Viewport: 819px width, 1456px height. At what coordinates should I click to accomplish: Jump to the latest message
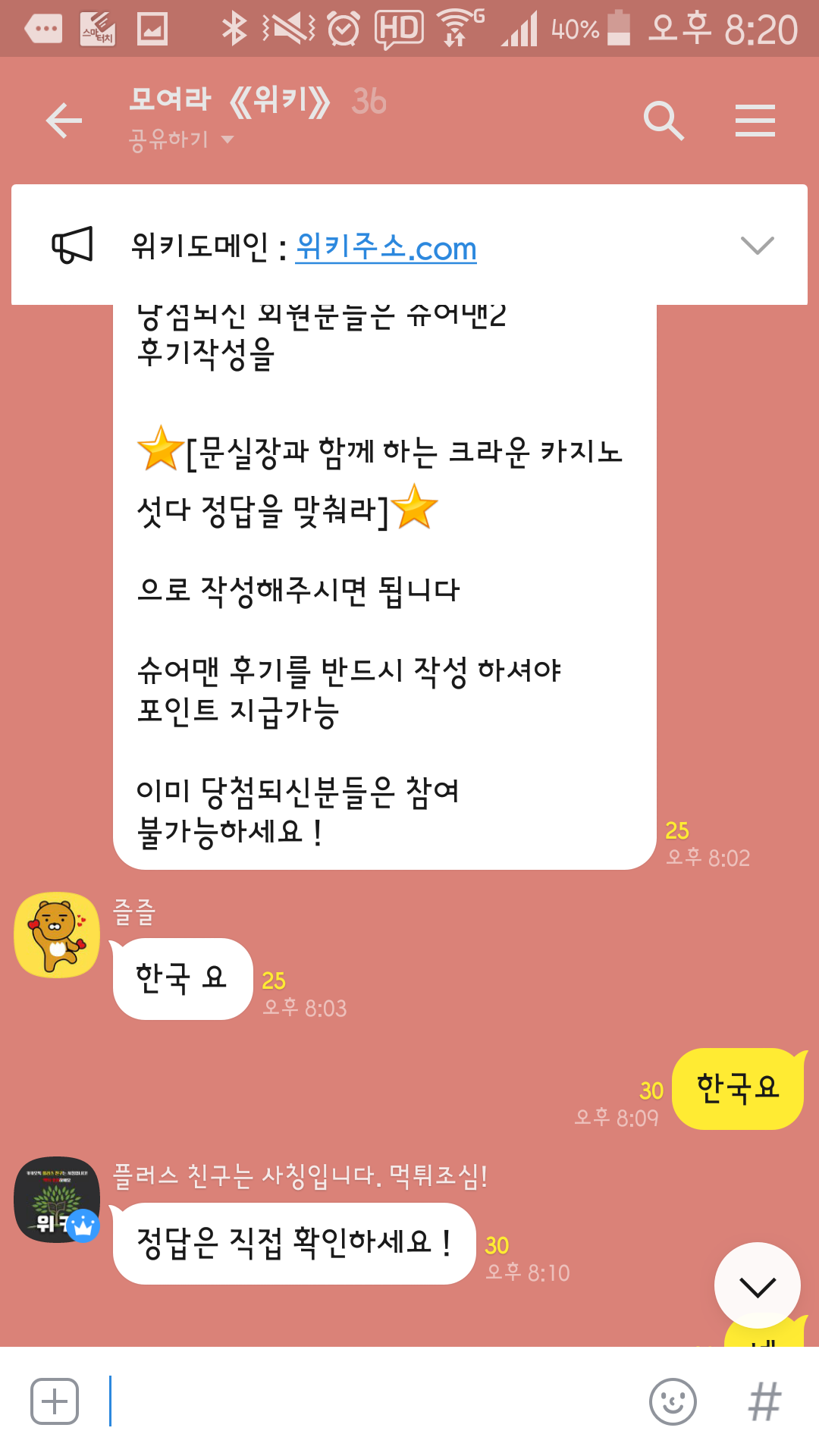757,1285
